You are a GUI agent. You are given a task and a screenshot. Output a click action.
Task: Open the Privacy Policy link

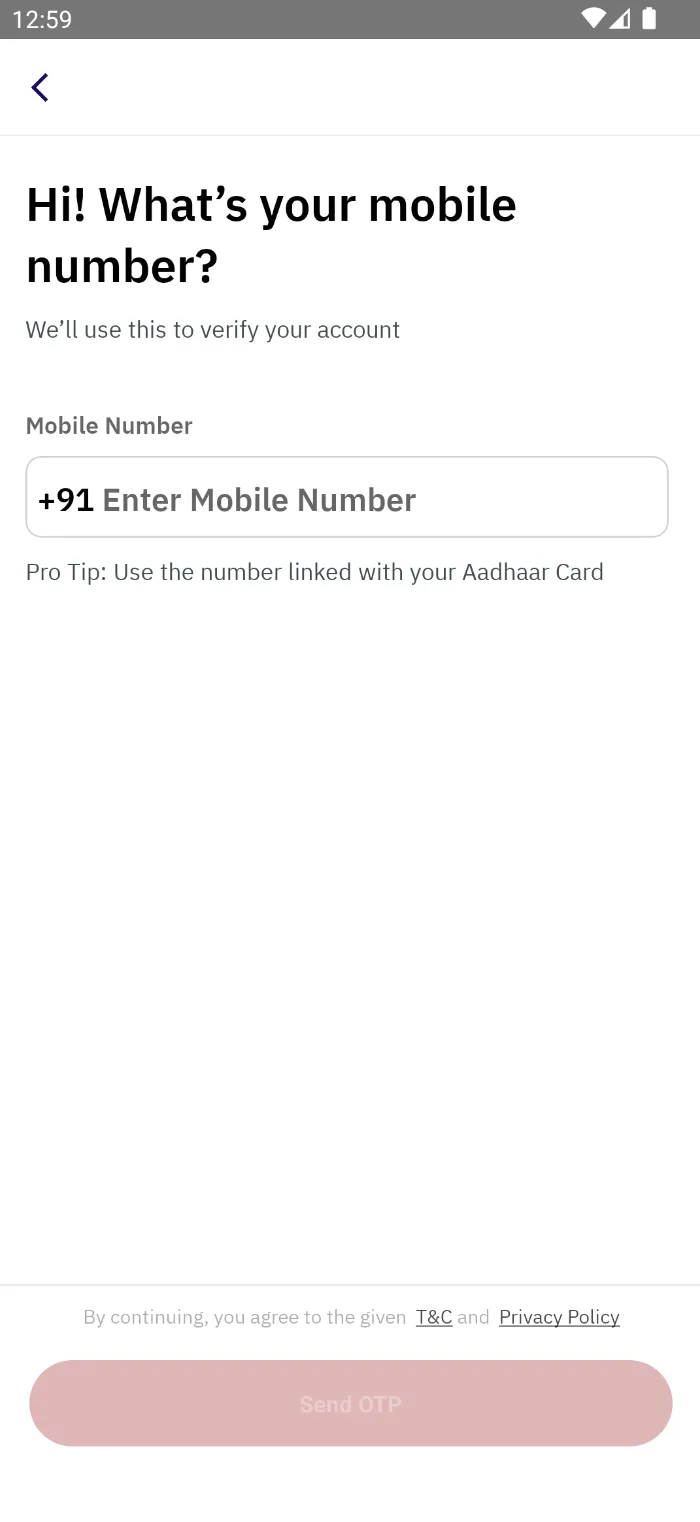[x=559, y=1317]
